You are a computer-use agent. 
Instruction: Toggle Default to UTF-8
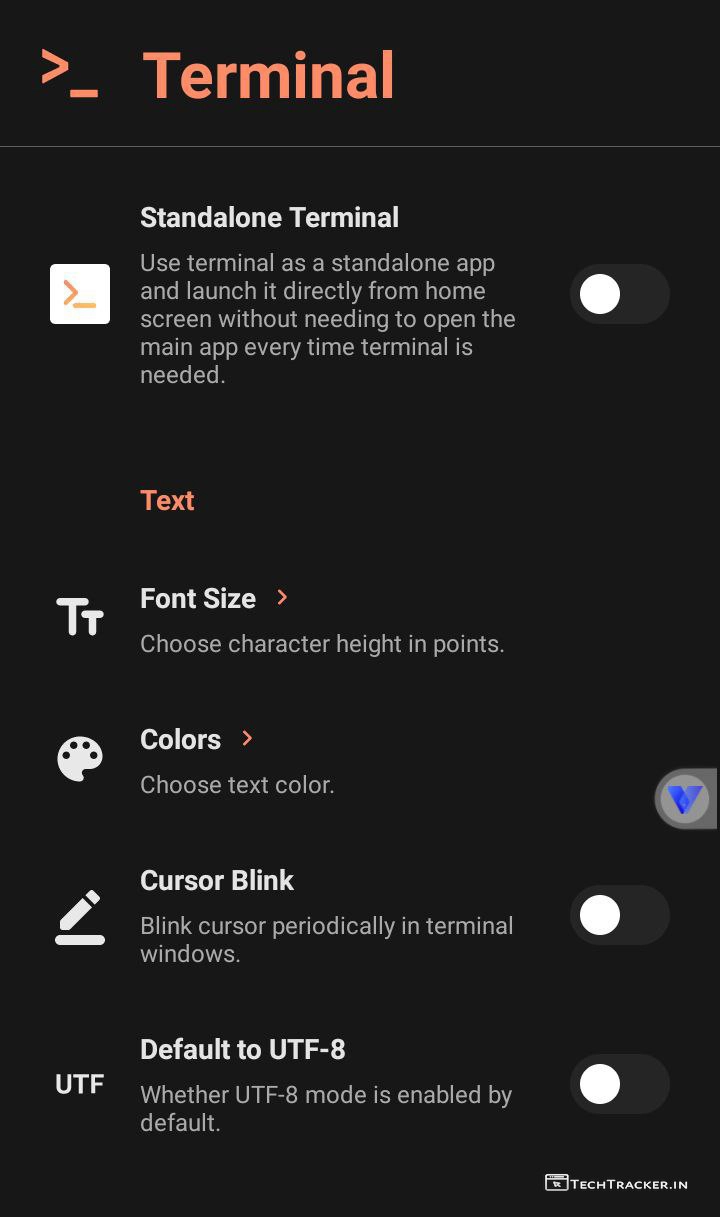click(x=619, y=1084)
